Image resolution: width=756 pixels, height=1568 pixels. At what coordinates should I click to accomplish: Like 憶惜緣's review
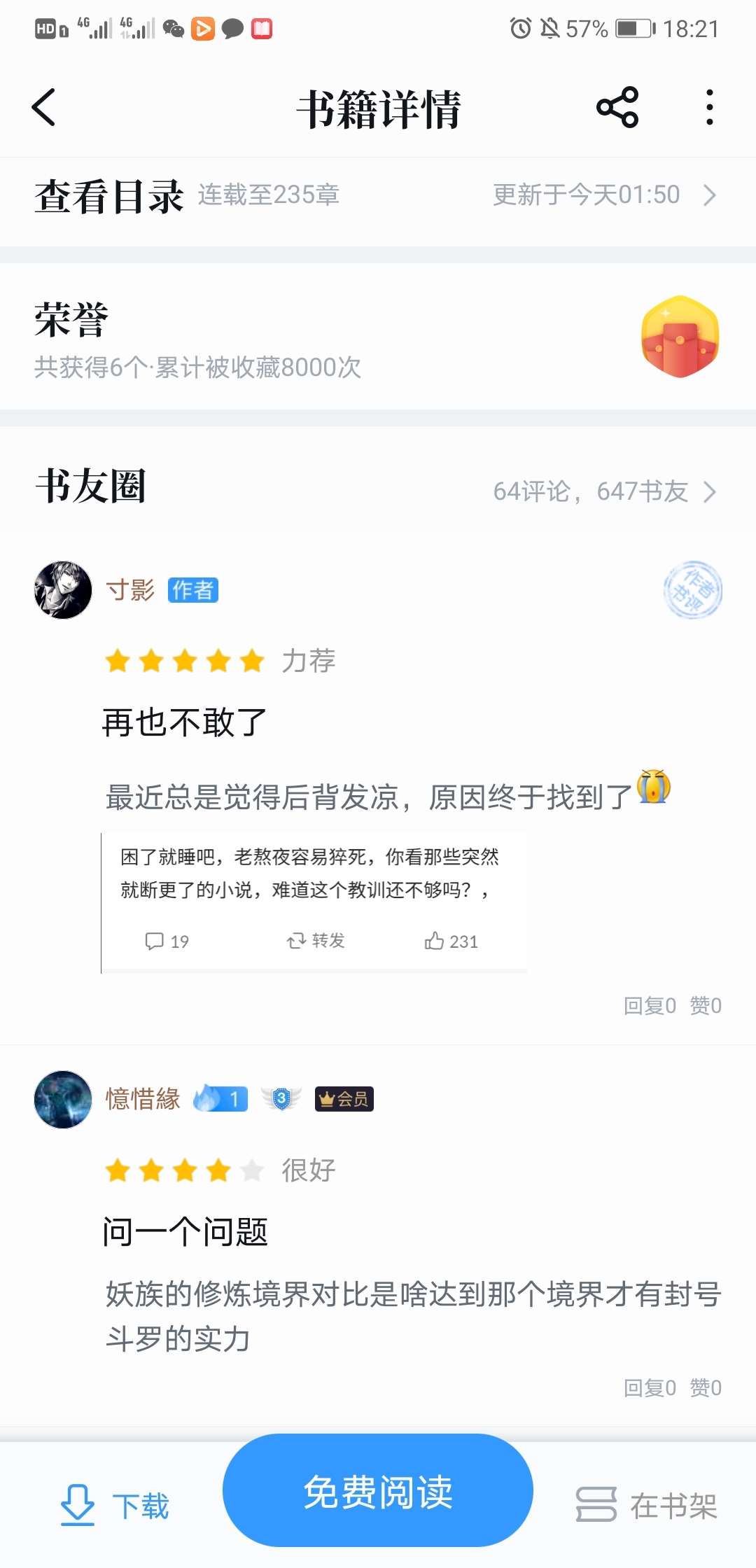[x=706, y=1387]
